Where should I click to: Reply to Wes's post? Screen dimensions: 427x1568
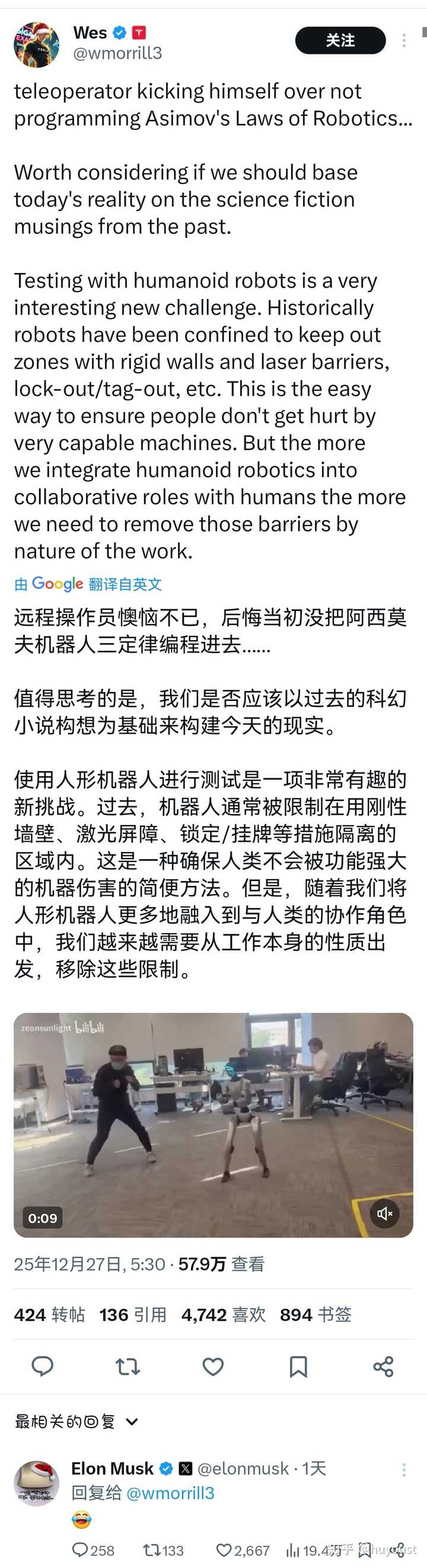[43, 1366]
